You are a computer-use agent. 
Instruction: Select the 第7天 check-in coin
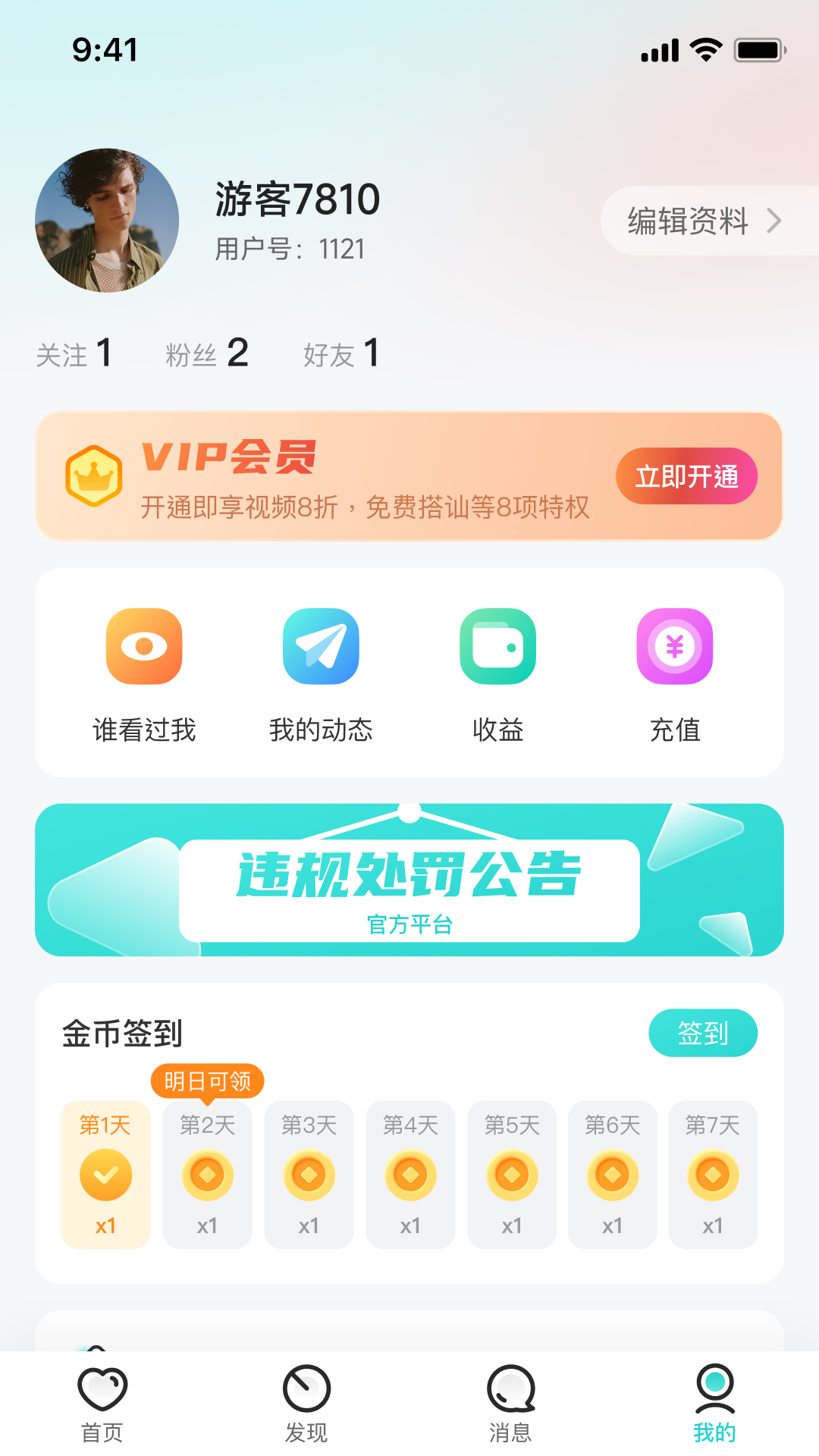tap(713, 1175)
